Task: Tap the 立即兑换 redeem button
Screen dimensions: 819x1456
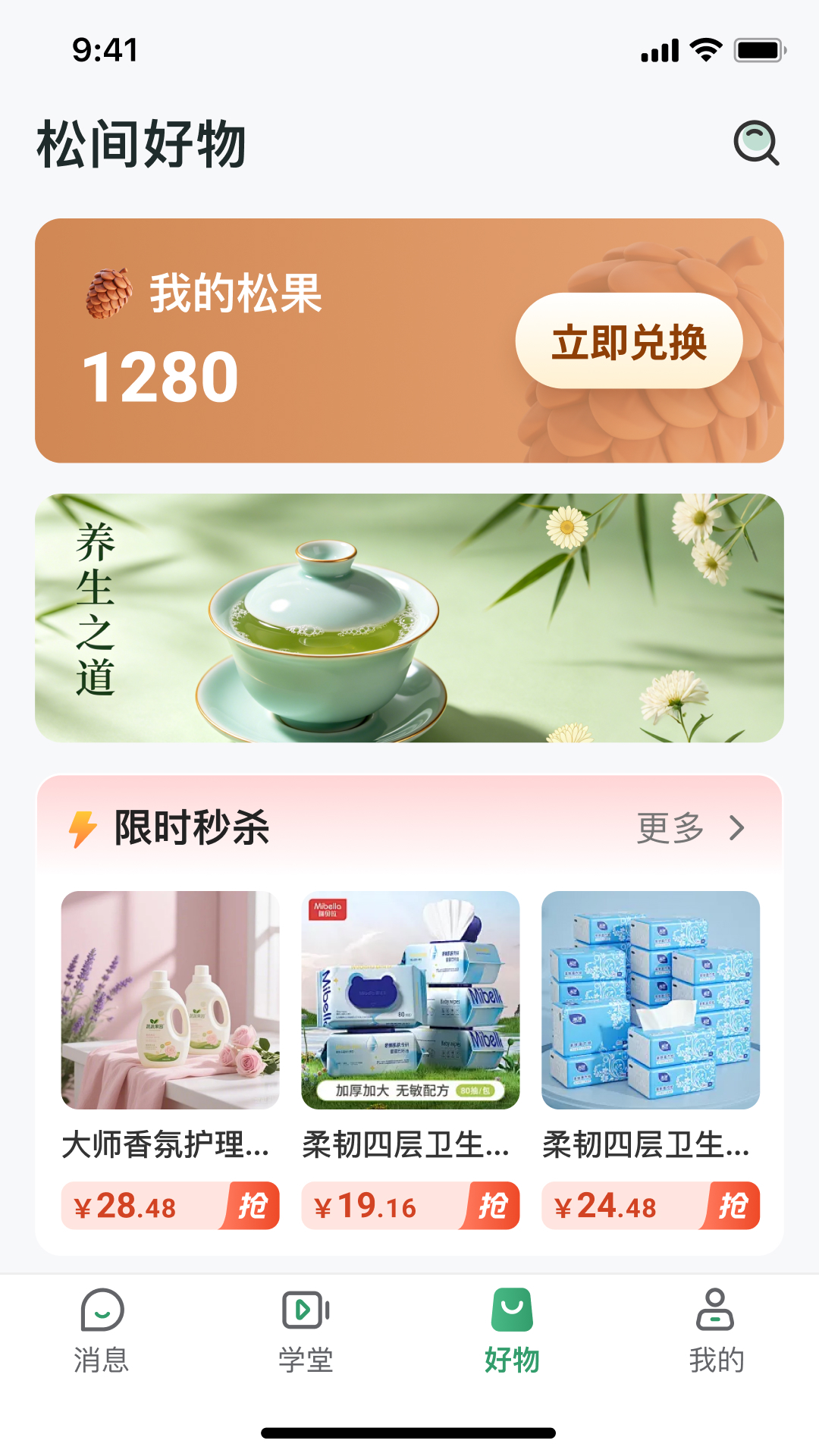Action: [629, 341]
